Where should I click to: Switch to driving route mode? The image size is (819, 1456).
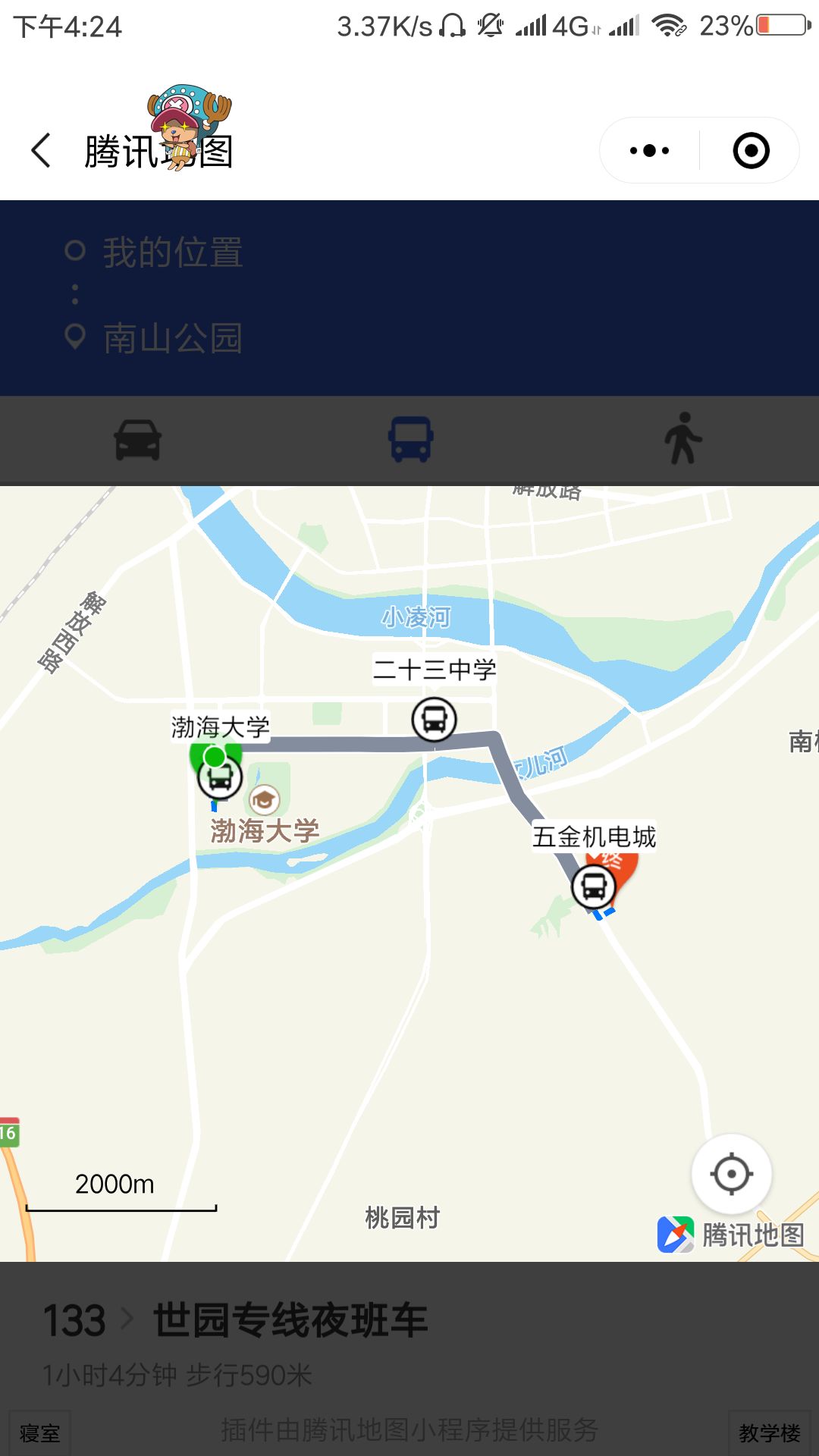137,440
